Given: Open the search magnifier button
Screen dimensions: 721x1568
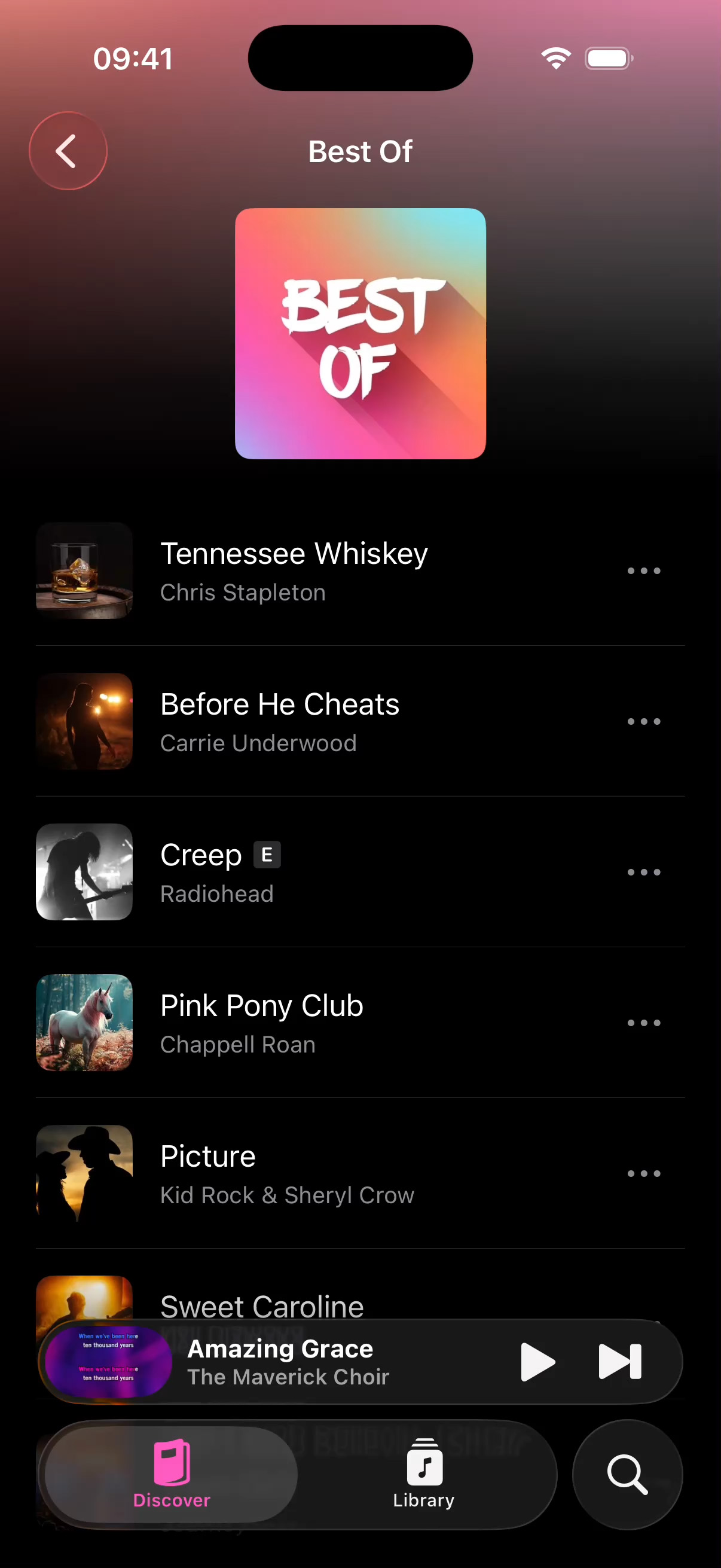Looking at the screenshot, I should (x=627, y=1474).
